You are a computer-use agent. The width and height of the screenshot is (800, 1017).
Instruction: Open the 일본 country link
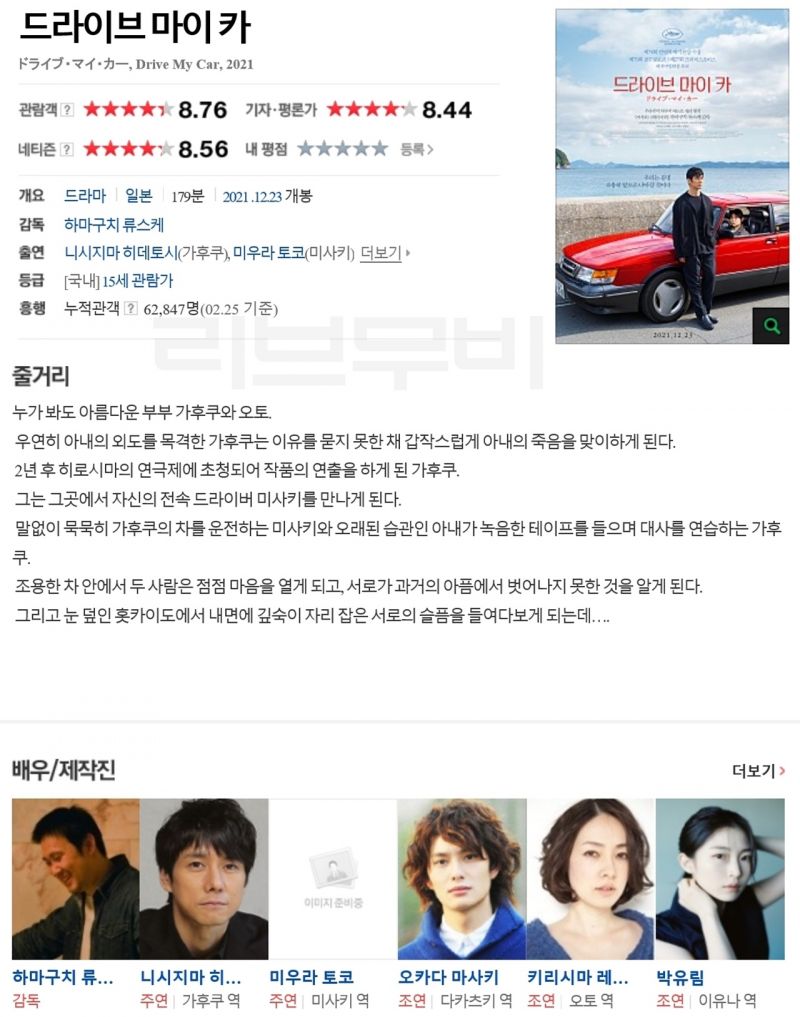coord(139,196)
